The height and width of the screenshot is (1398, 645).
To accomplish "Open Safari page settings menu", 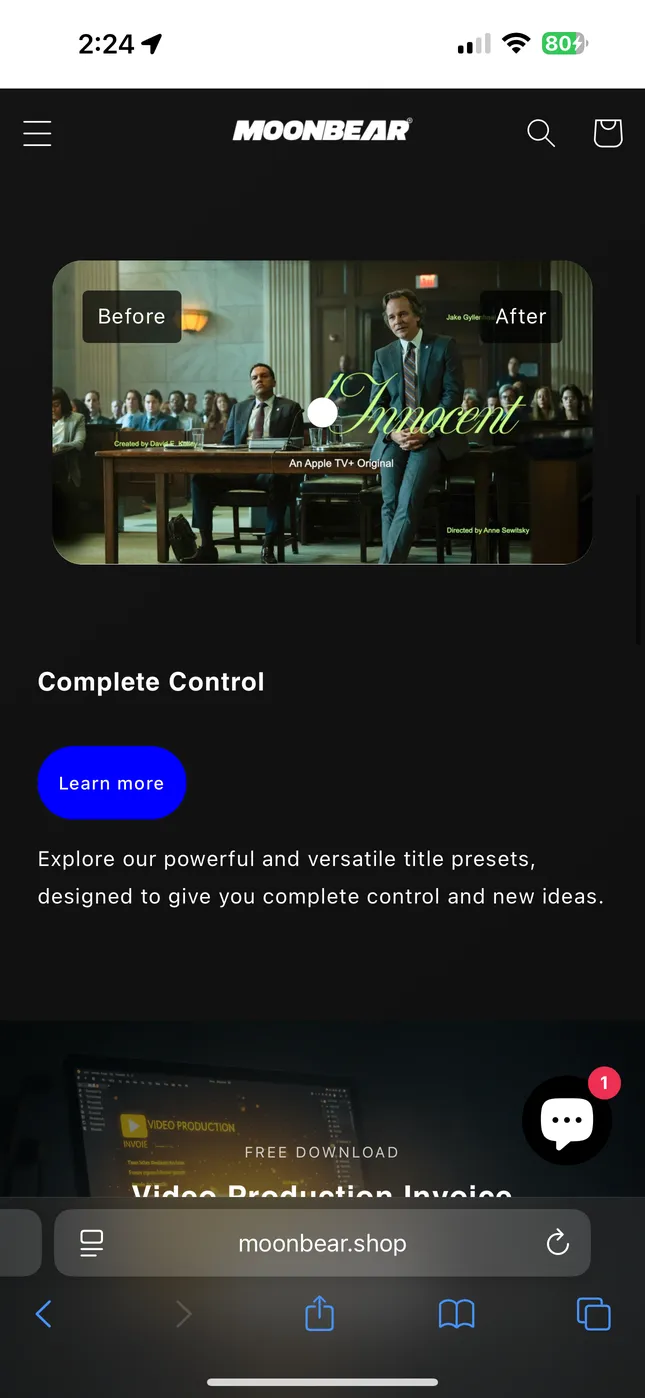I will point(92,1243).
